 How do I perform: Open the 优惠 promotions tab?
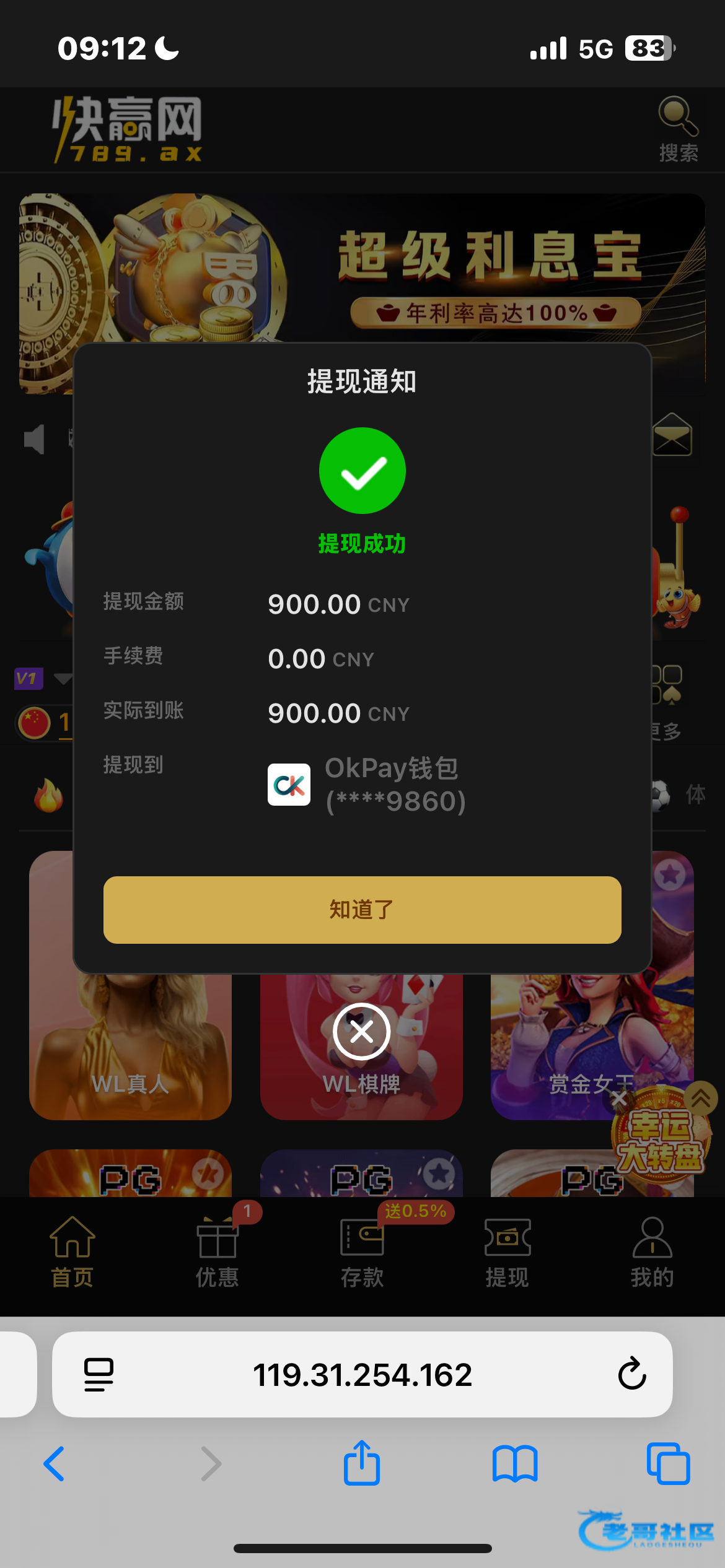tap(217, 1252)
